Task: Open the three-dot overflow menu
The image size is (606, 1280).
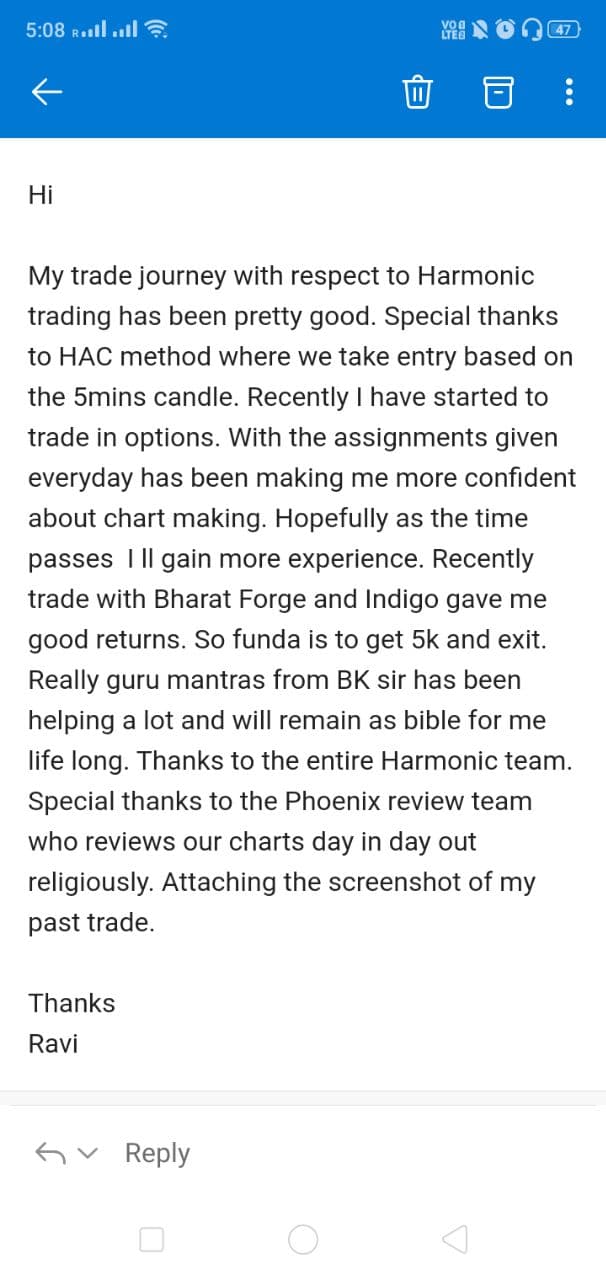Action: point(569,93)
